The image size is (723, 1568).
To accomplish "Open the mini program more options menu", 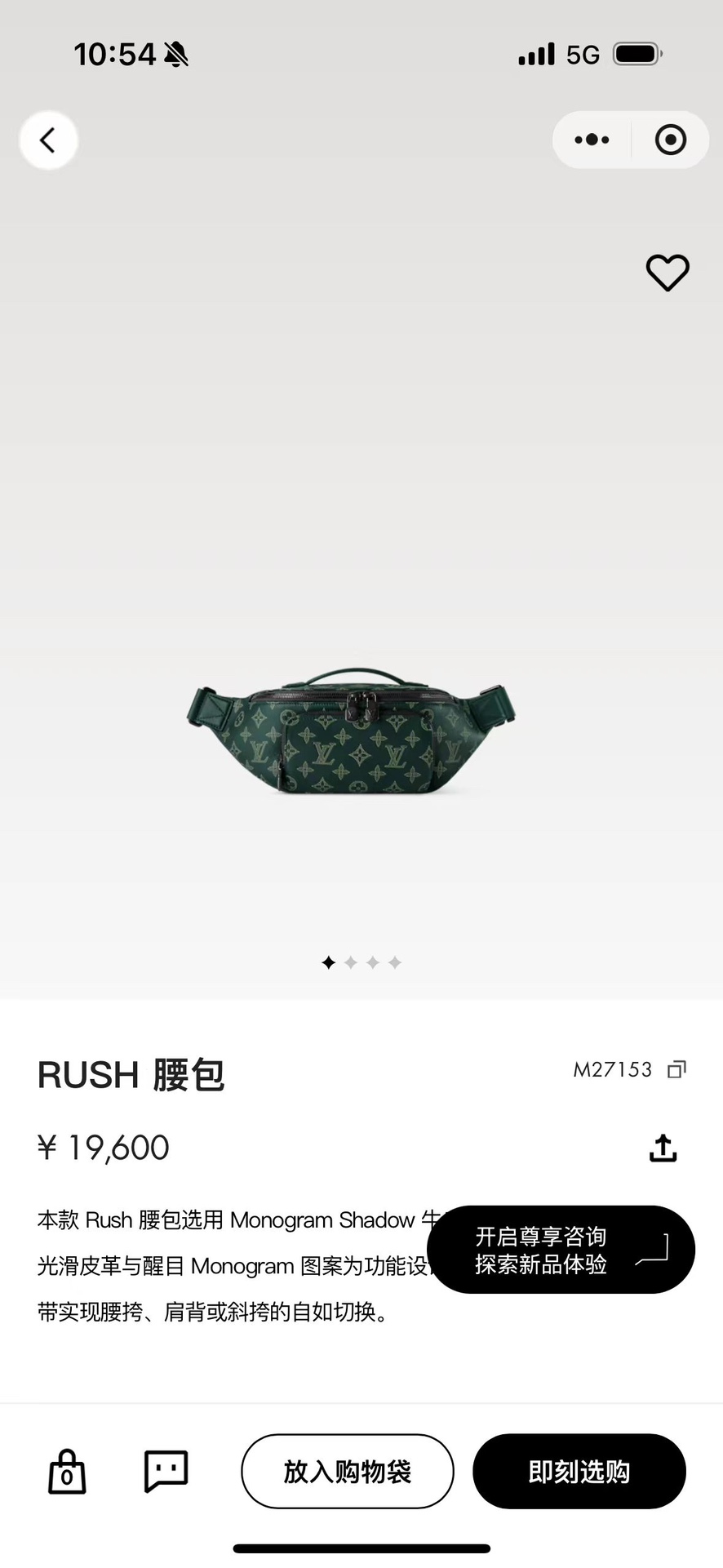I will point(592,140).
